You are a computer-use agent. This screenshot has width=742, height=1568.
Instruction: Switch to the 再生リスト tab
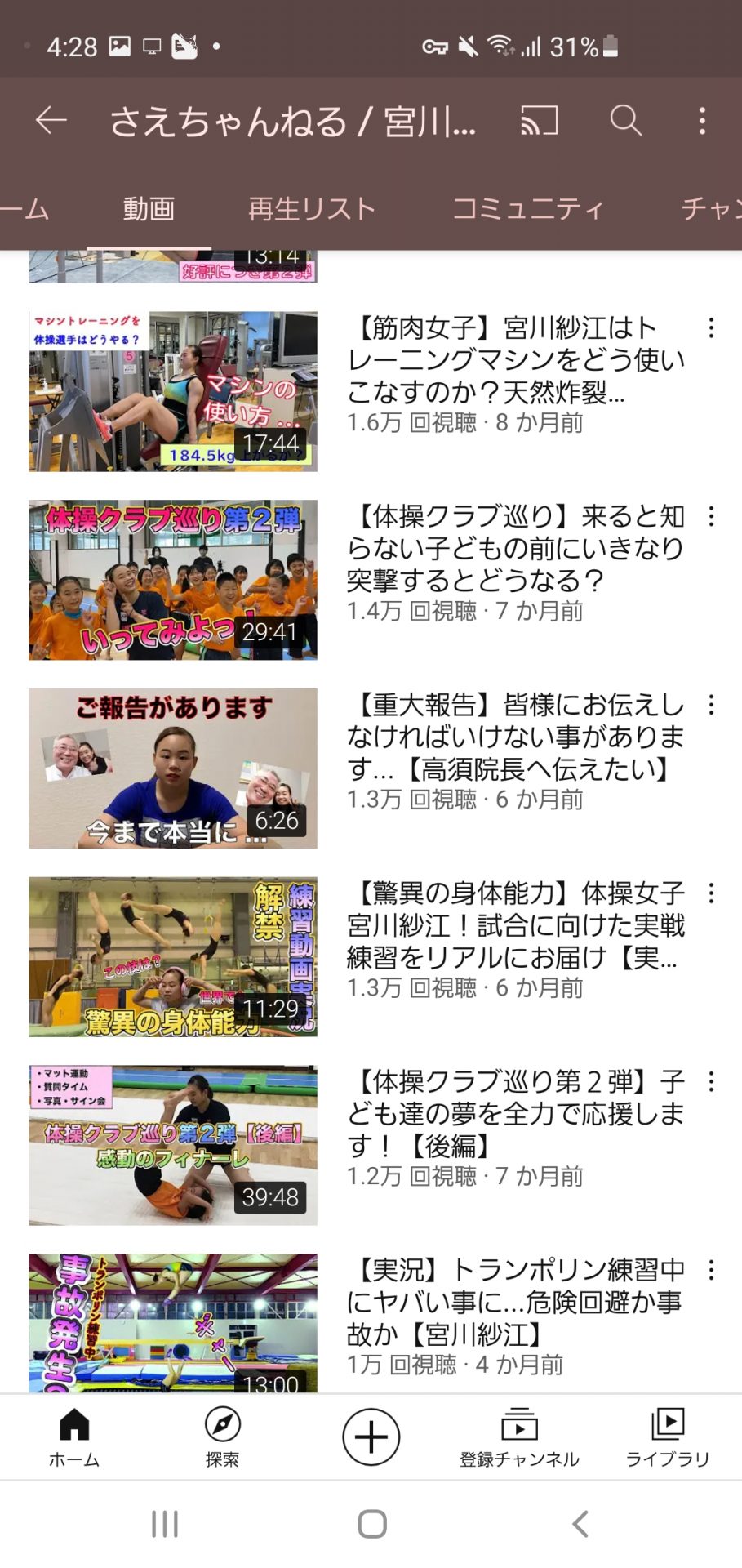pos(312,209)
